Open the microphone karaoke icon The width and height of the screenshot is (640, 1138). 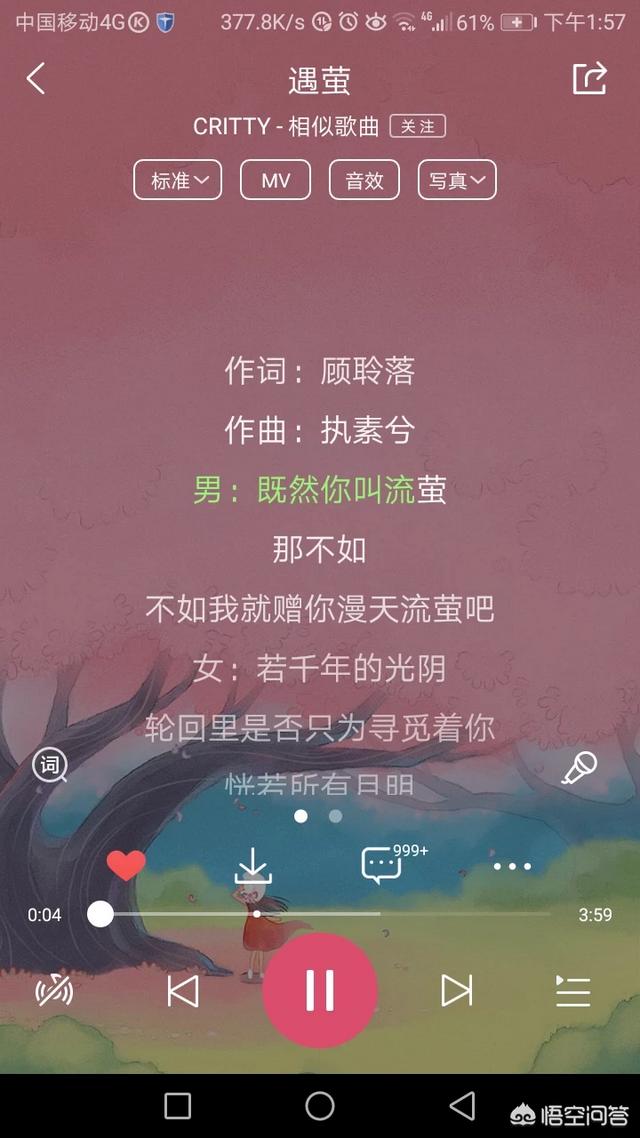[579, 768]
